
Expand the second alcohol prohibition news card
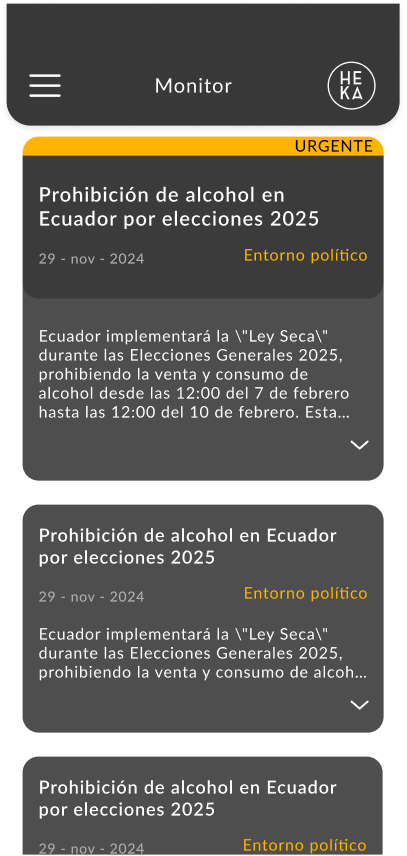pos(359,705)
